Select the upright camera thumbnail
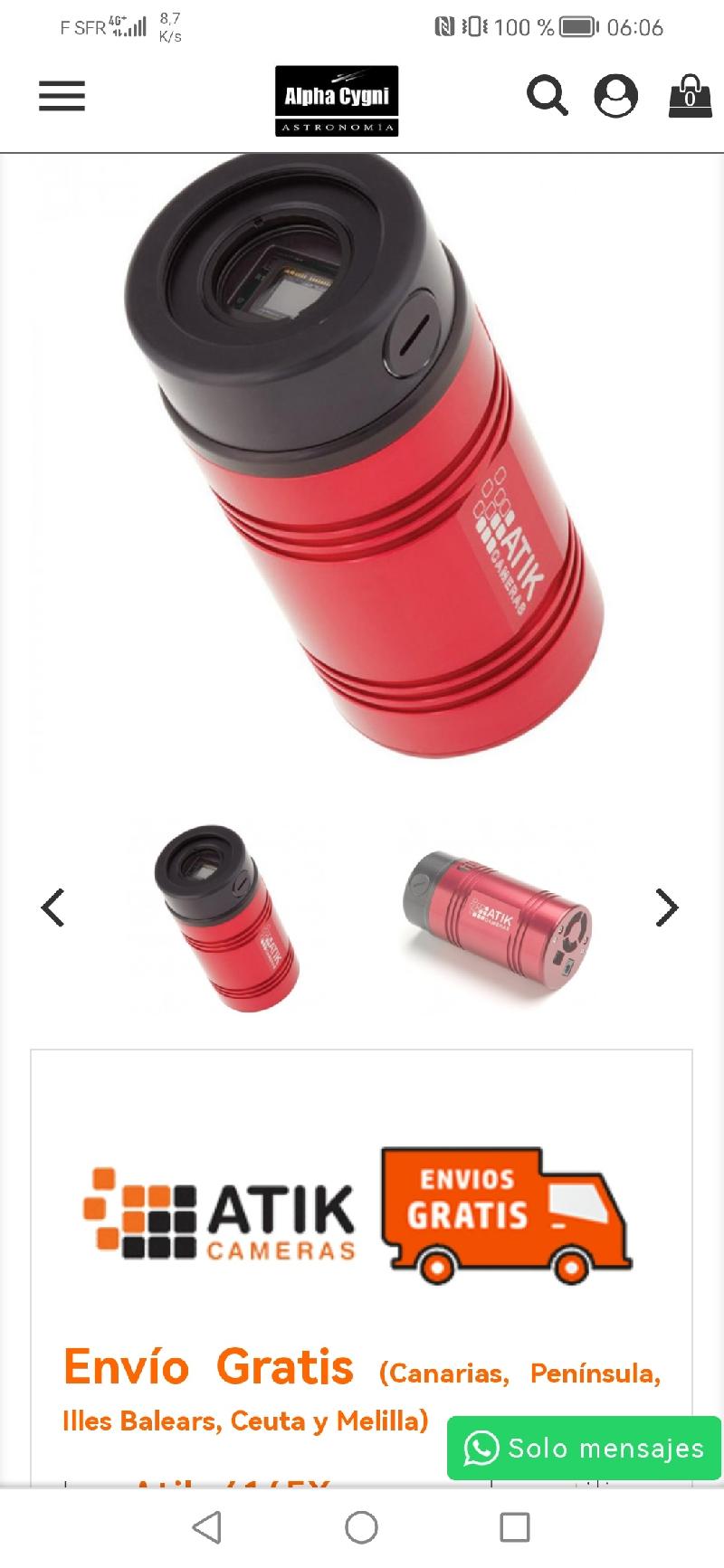This screenshot has width=724, height=1568. [x=226, y=917]
